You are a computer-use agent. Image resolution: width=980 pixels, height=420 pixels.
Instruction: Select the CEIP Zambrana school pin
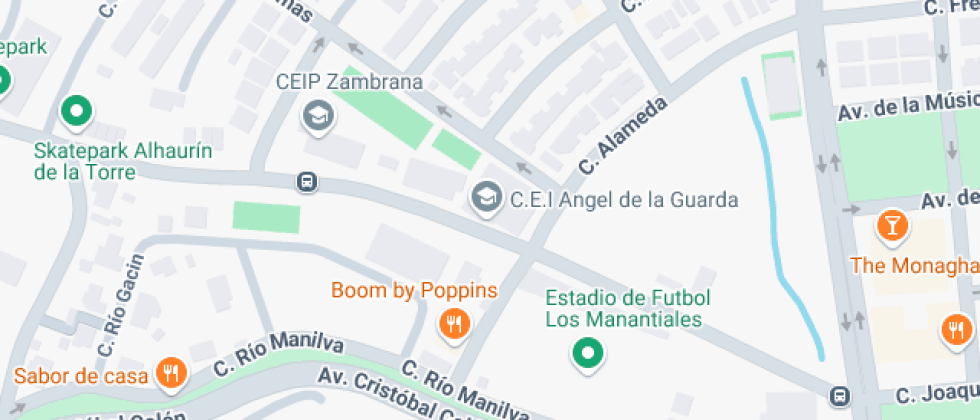tap(318, 115)
